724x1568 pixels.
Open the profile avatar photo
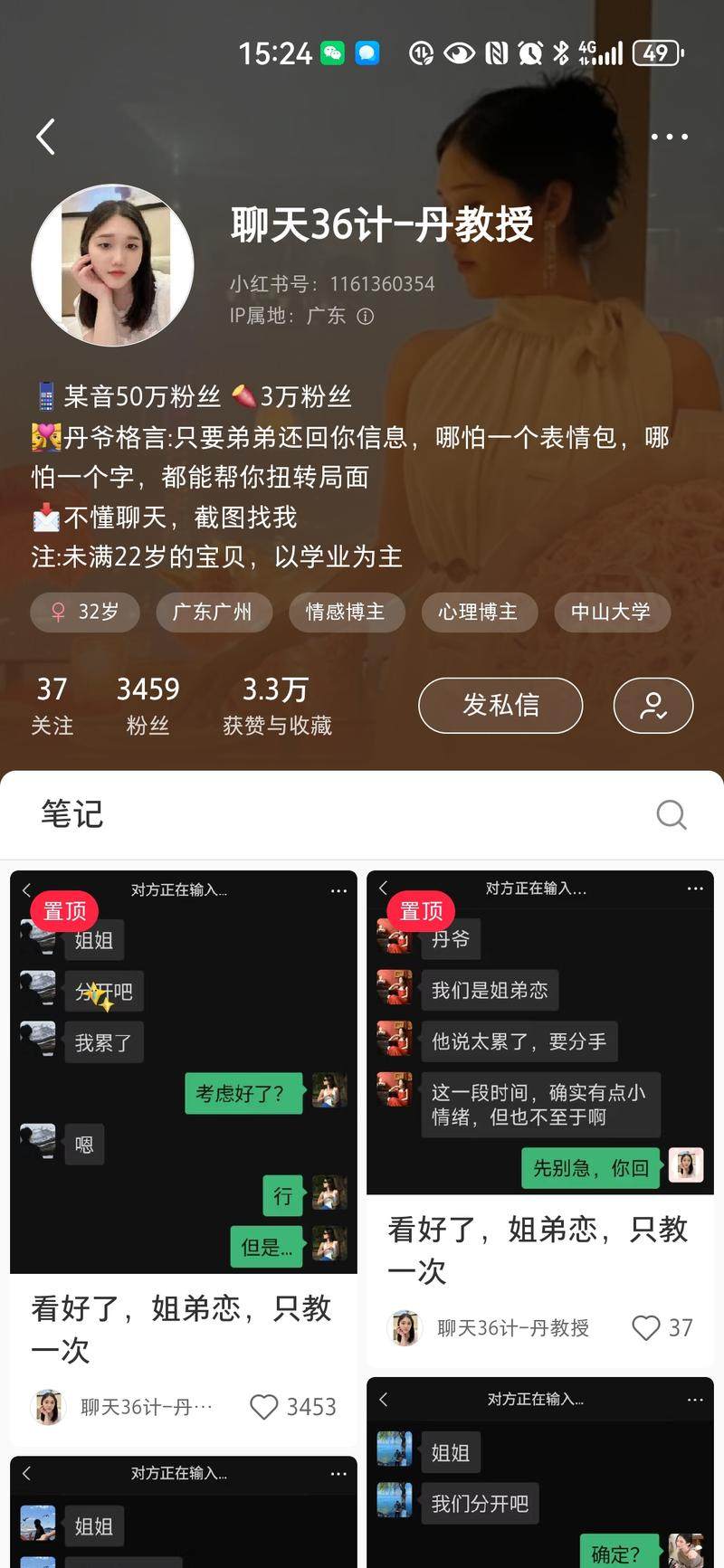[113, 265]
